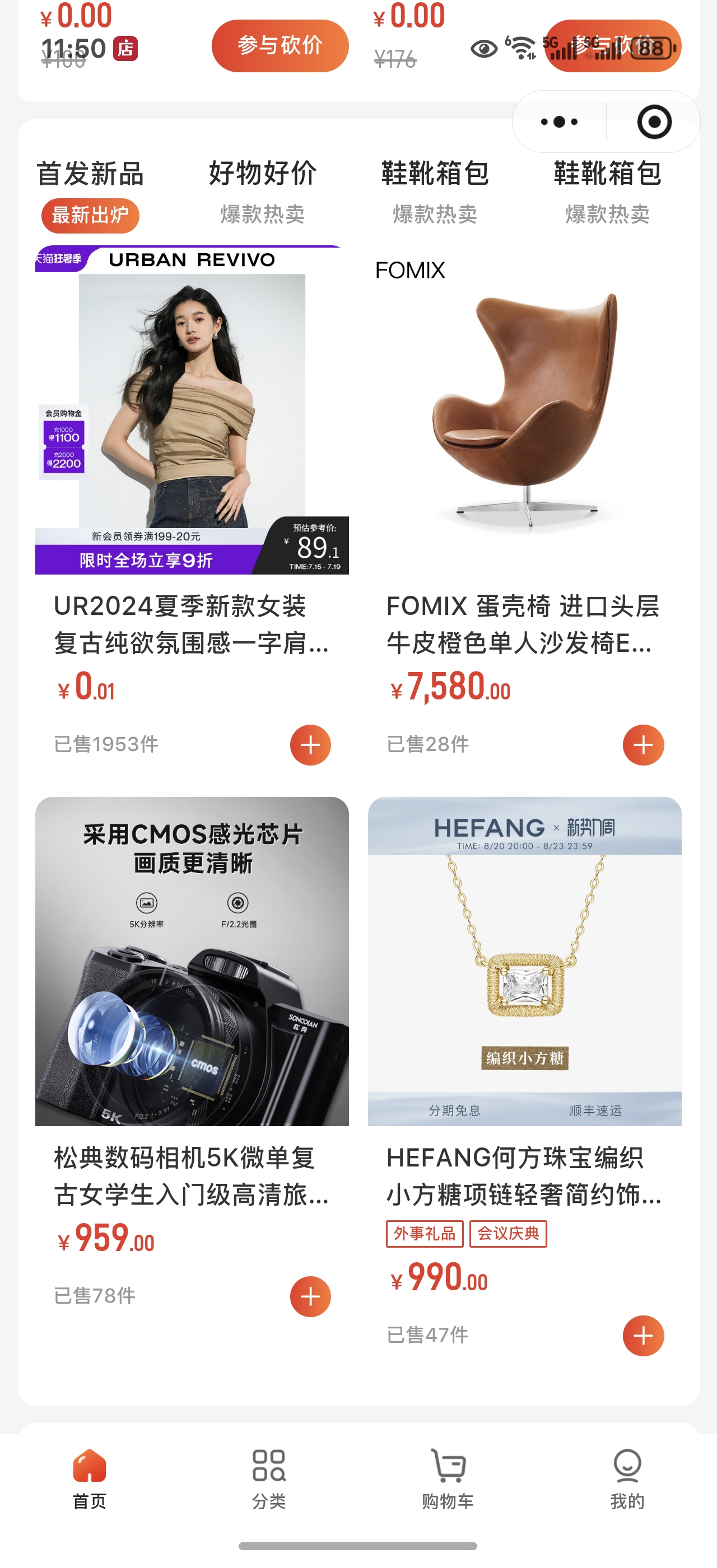Add the FOMIX egg chair to cart
This screenshot has width=717, height=1568.
642,744
